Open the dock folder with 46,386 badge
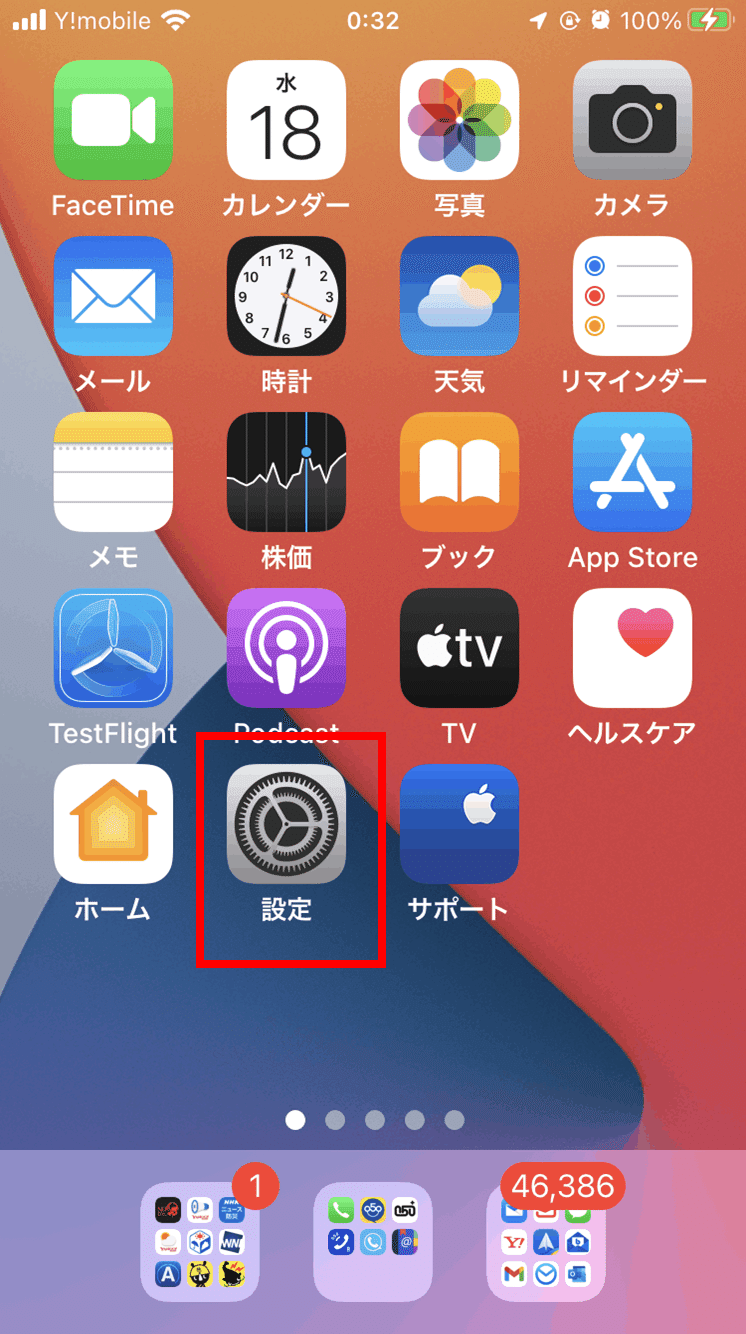 coord(546,1242)
